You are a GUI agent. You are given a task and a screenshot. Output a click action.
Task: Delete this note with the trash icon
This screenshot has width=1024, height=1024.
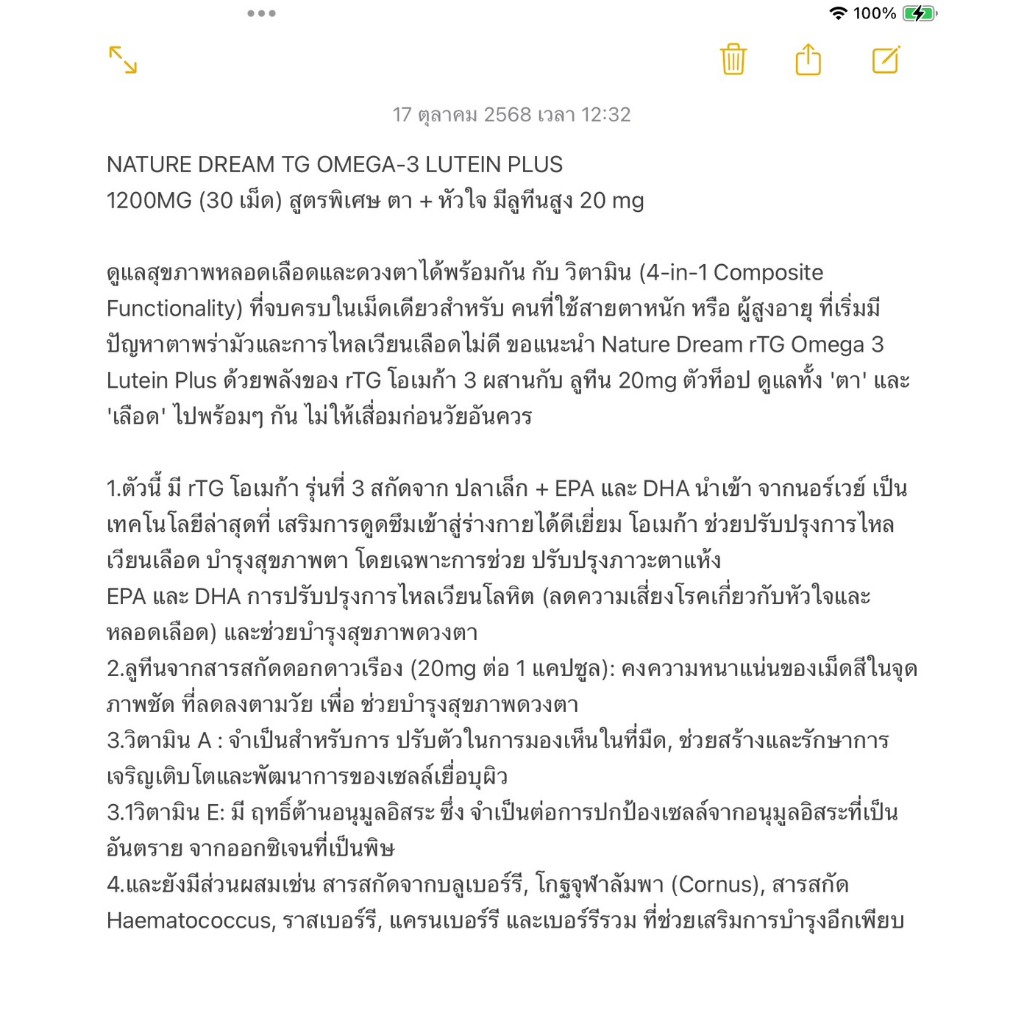click(733, 59)
